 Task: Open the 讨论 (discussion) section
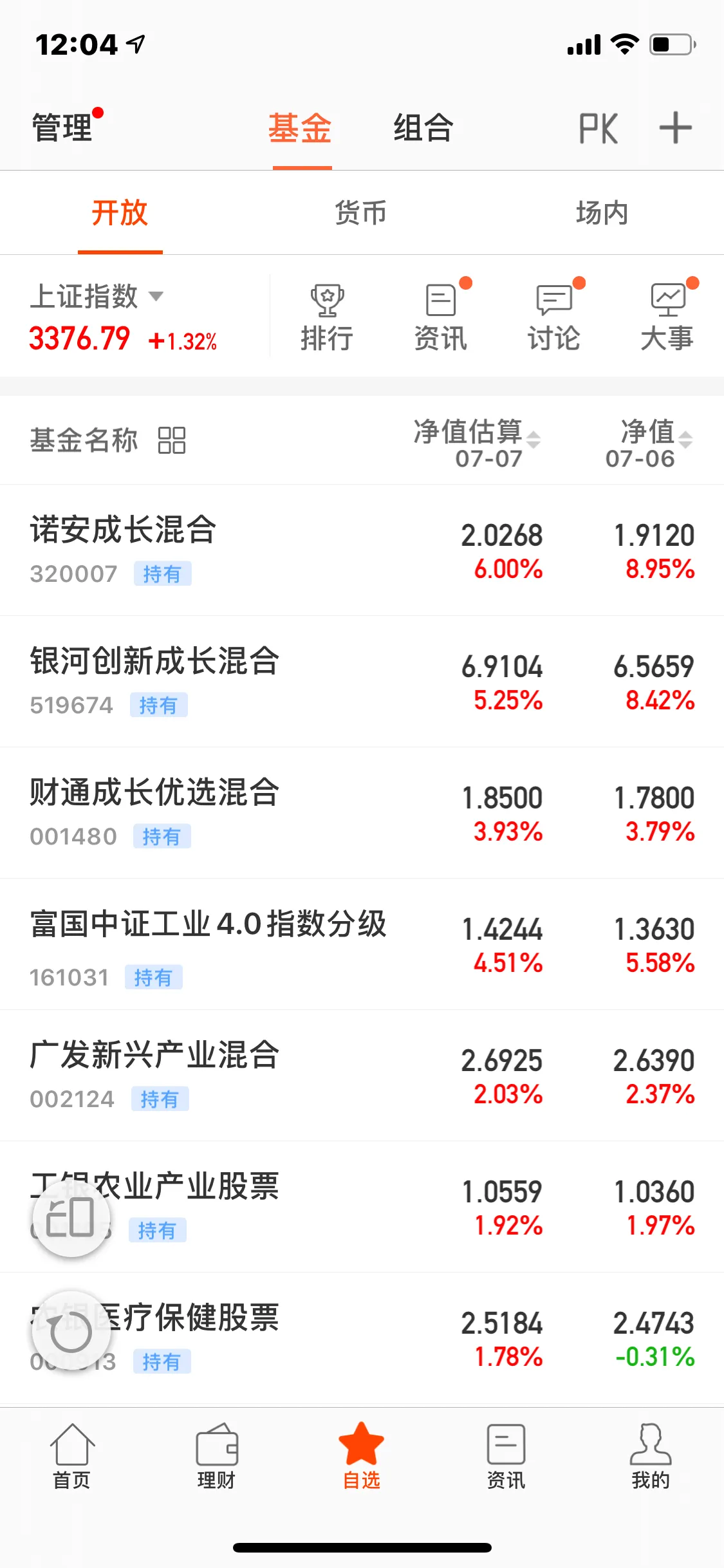click(553, 315)
